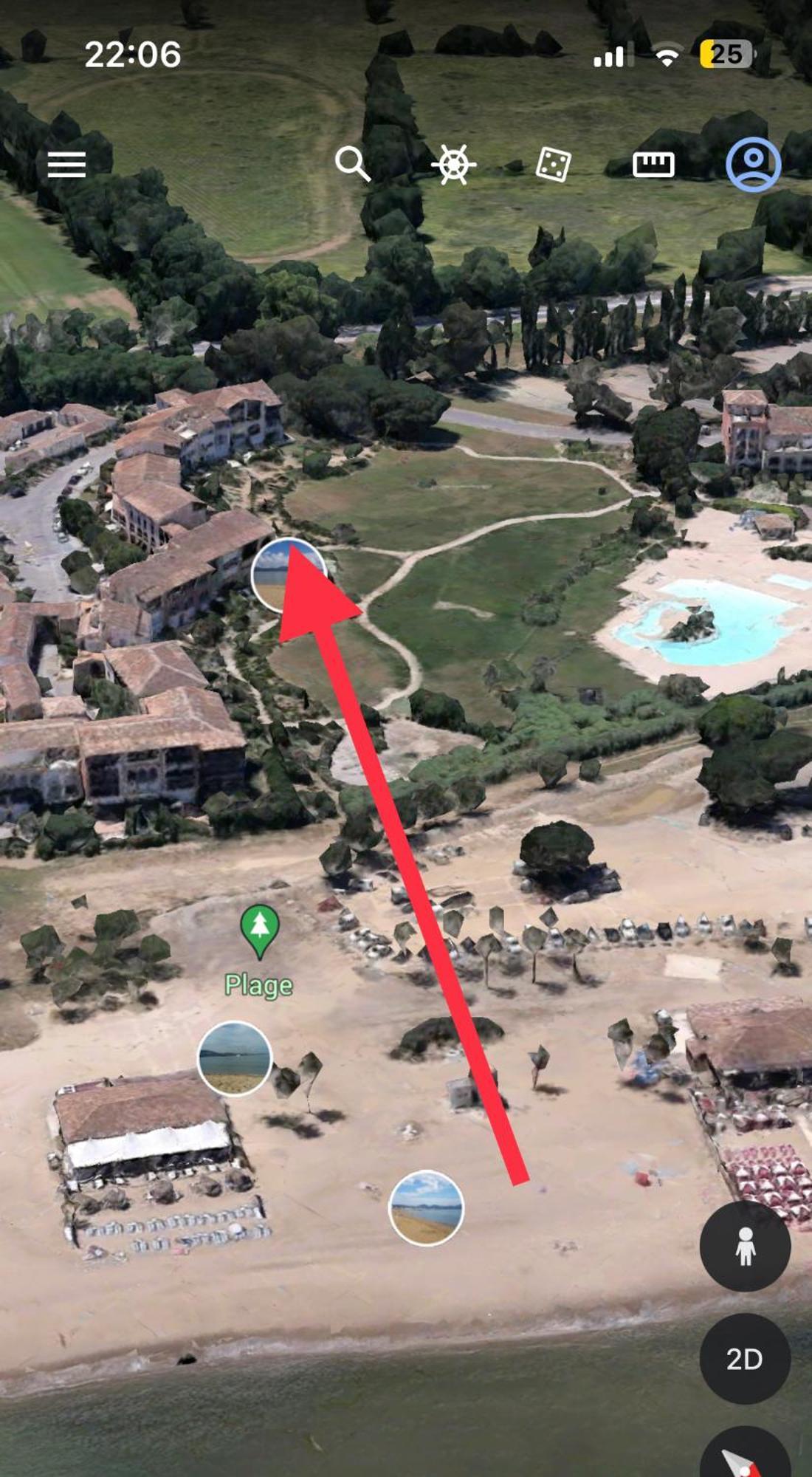Tap the I'm Feeling Lucky dice

pyautogui.click(x=553, y=164)
